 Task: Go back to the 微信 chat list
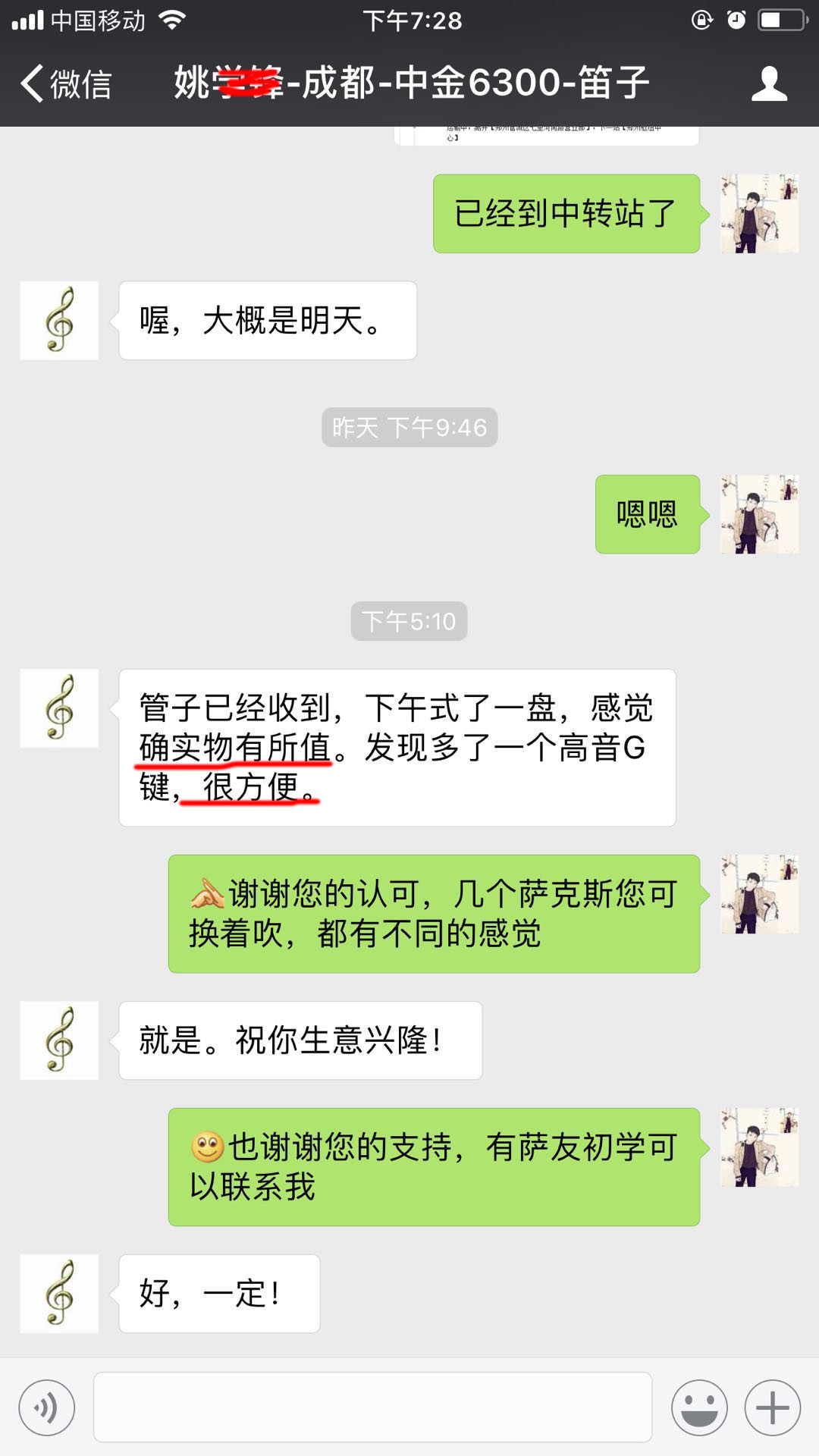(65, 83)
